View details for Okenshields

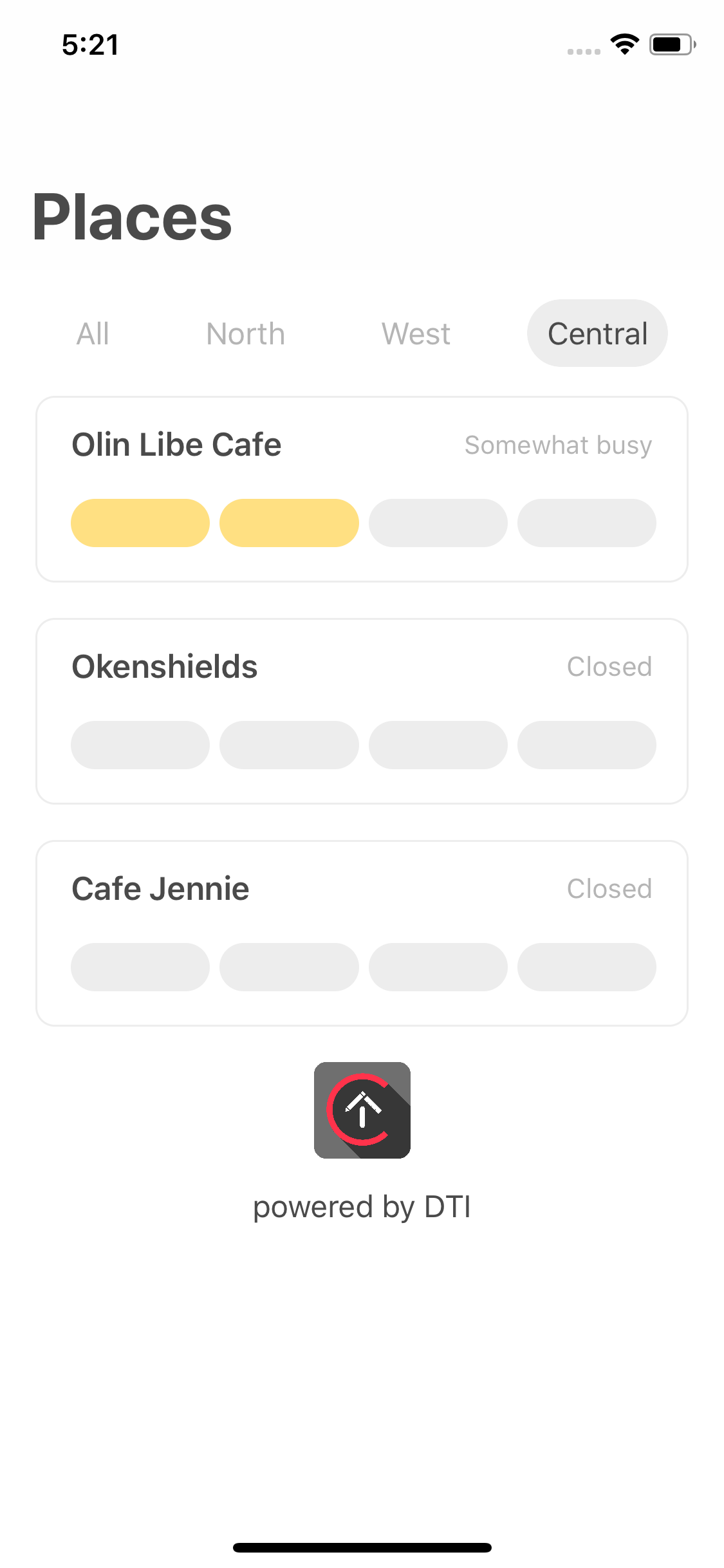click(x=362, y=711)
